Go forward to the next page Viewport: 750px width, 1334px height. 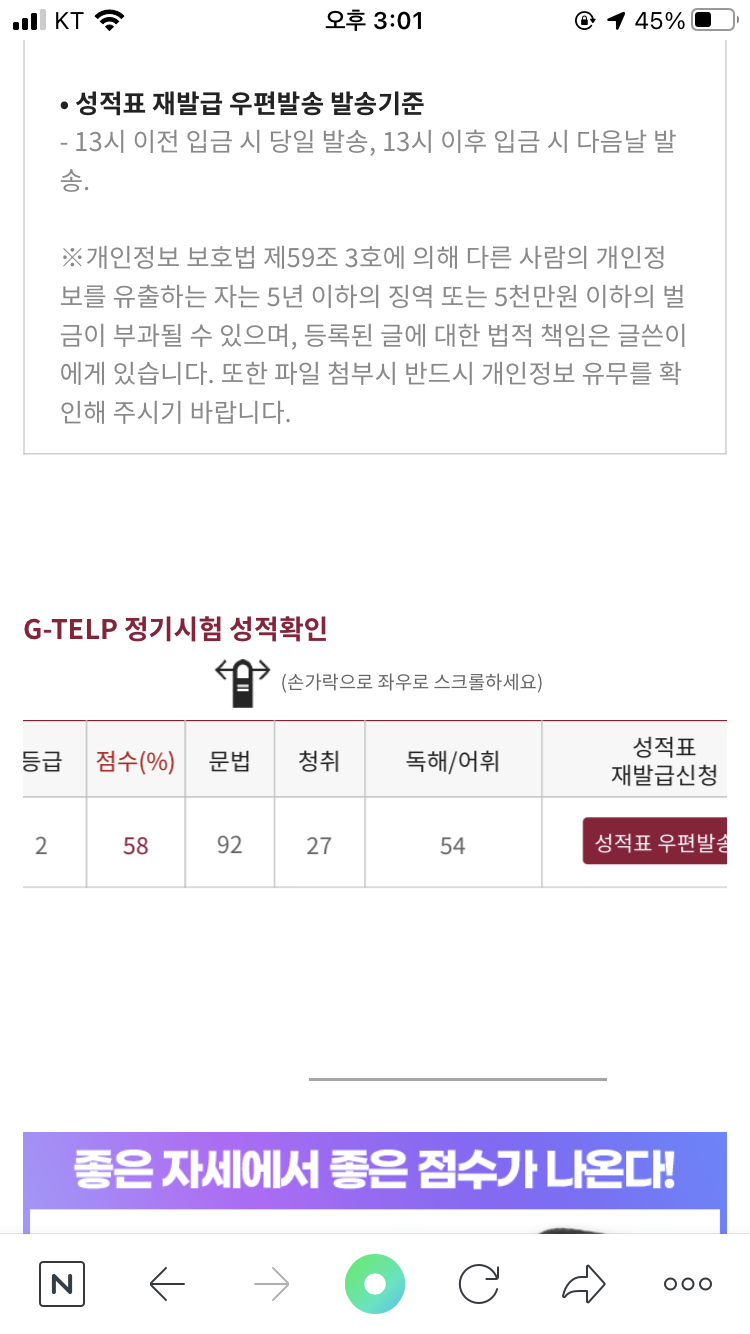tap(271, 1284)
